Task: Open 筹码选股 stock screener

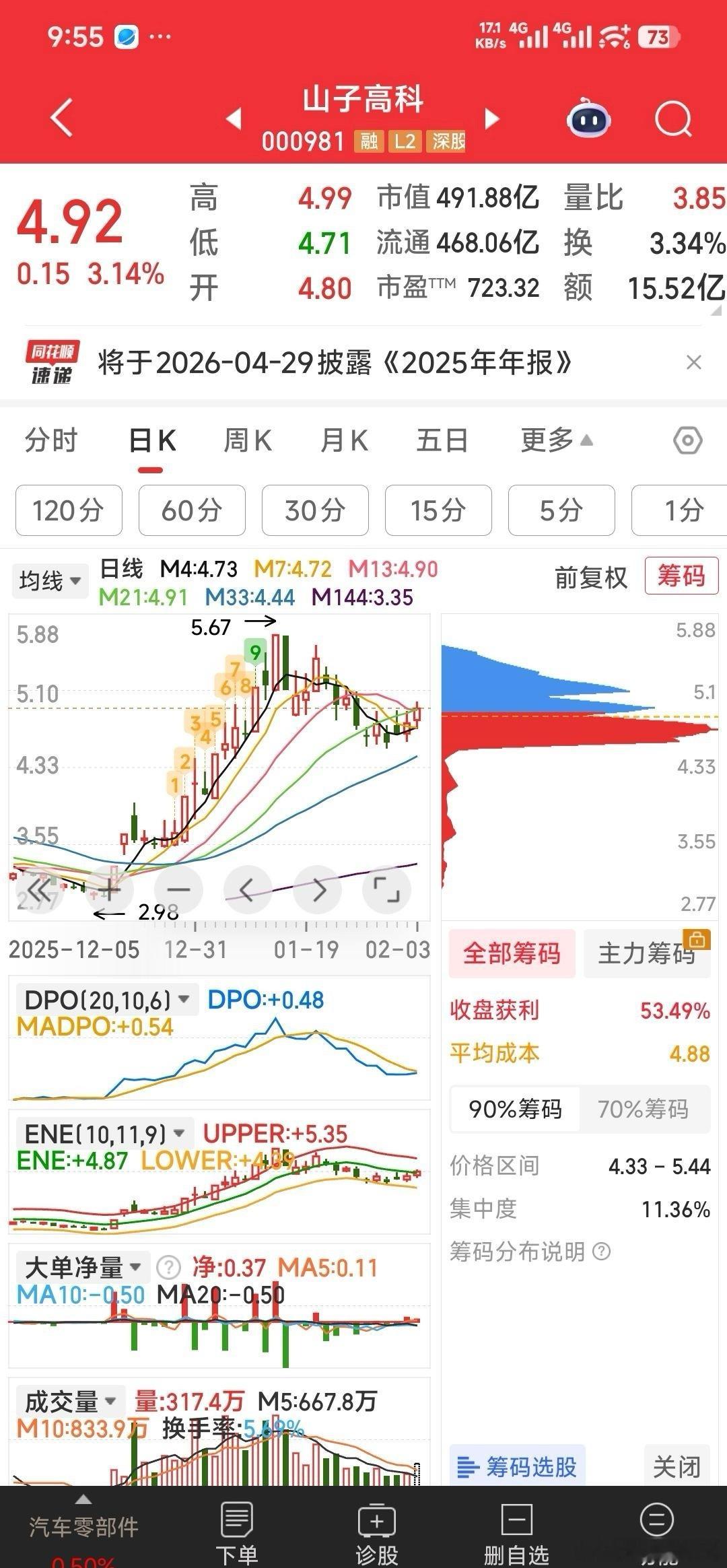Action: point(518,1466)
